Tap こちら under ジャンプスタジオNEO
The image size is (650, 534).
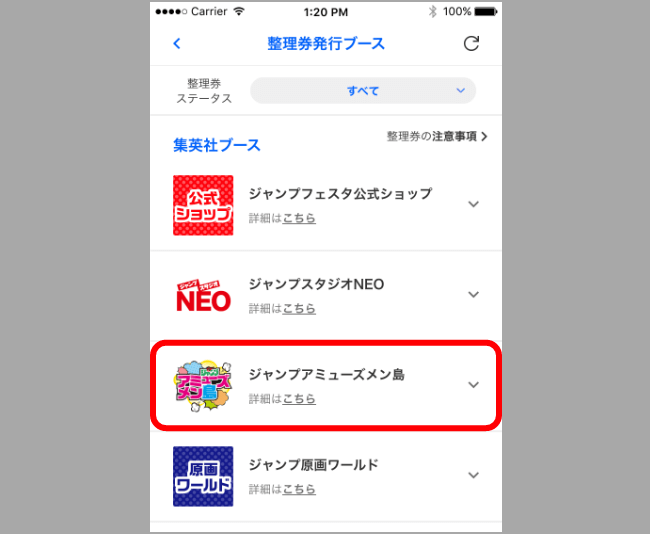(299, 309)
